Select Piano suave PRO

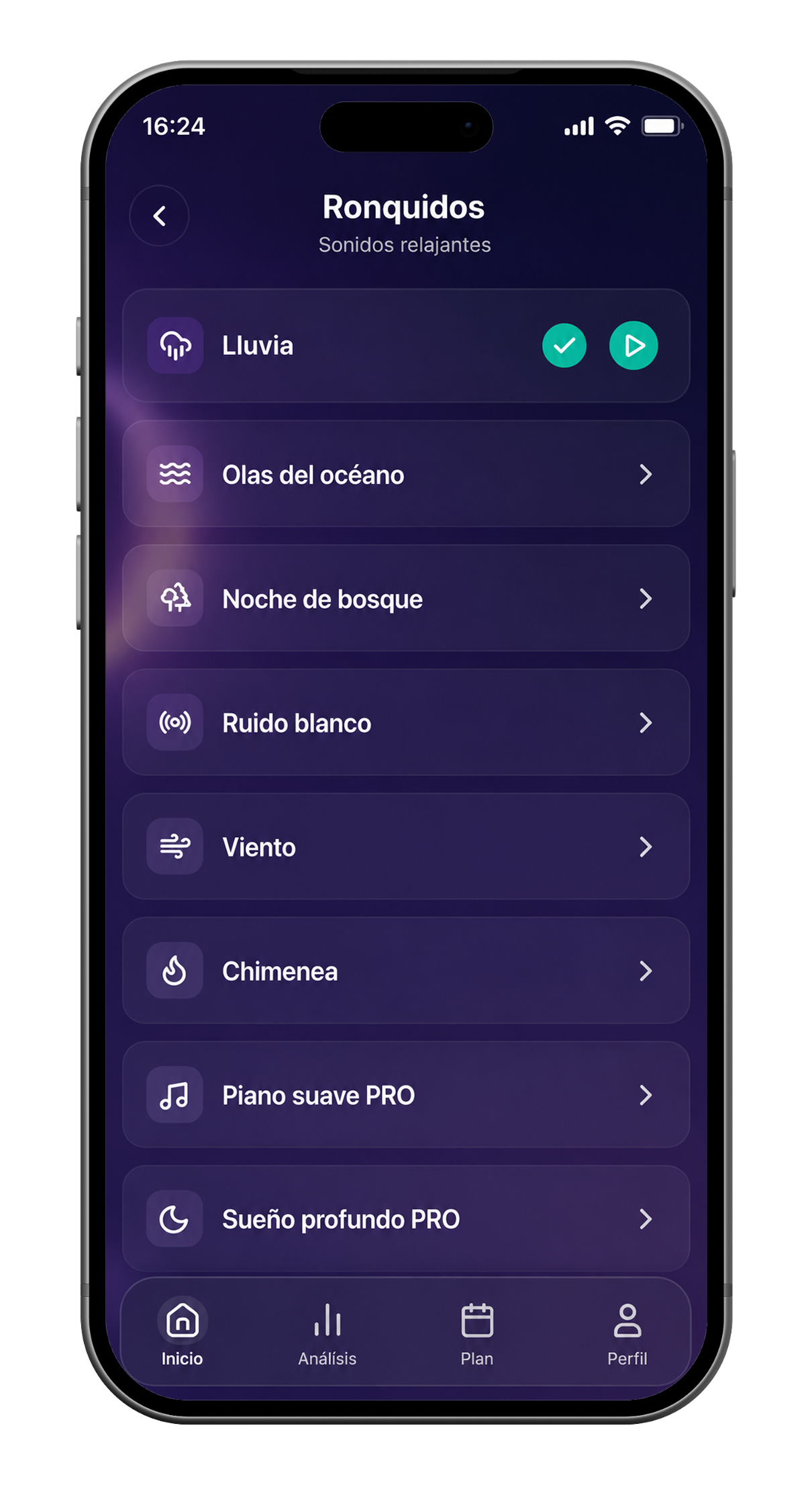tap(406, 1095)
